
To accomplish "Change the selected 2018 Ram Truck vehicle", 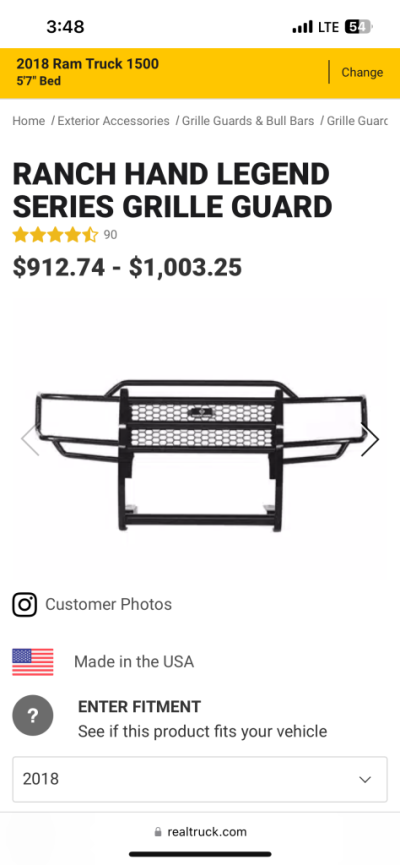I will coord(362,72).
